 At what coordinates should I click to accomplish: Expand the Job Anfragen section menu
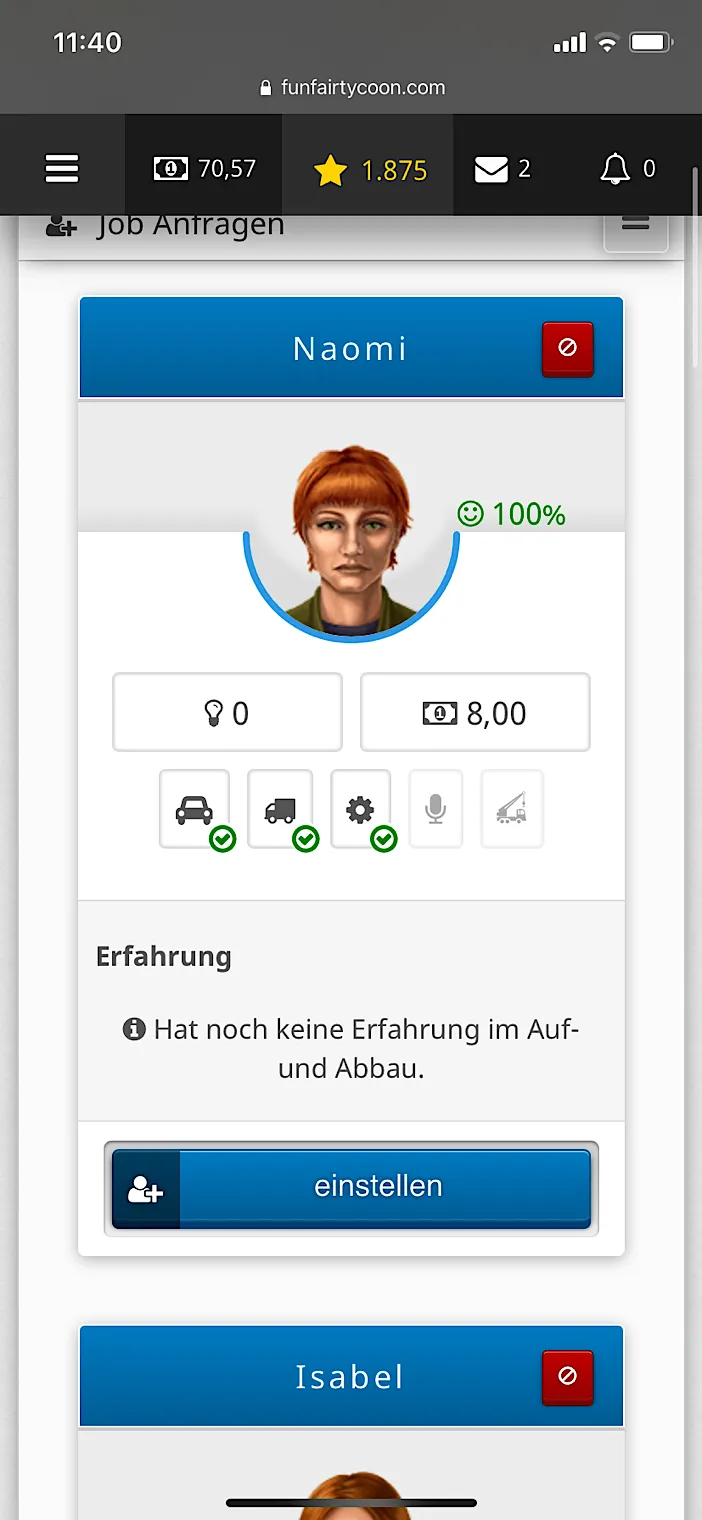tap(635, 226)
